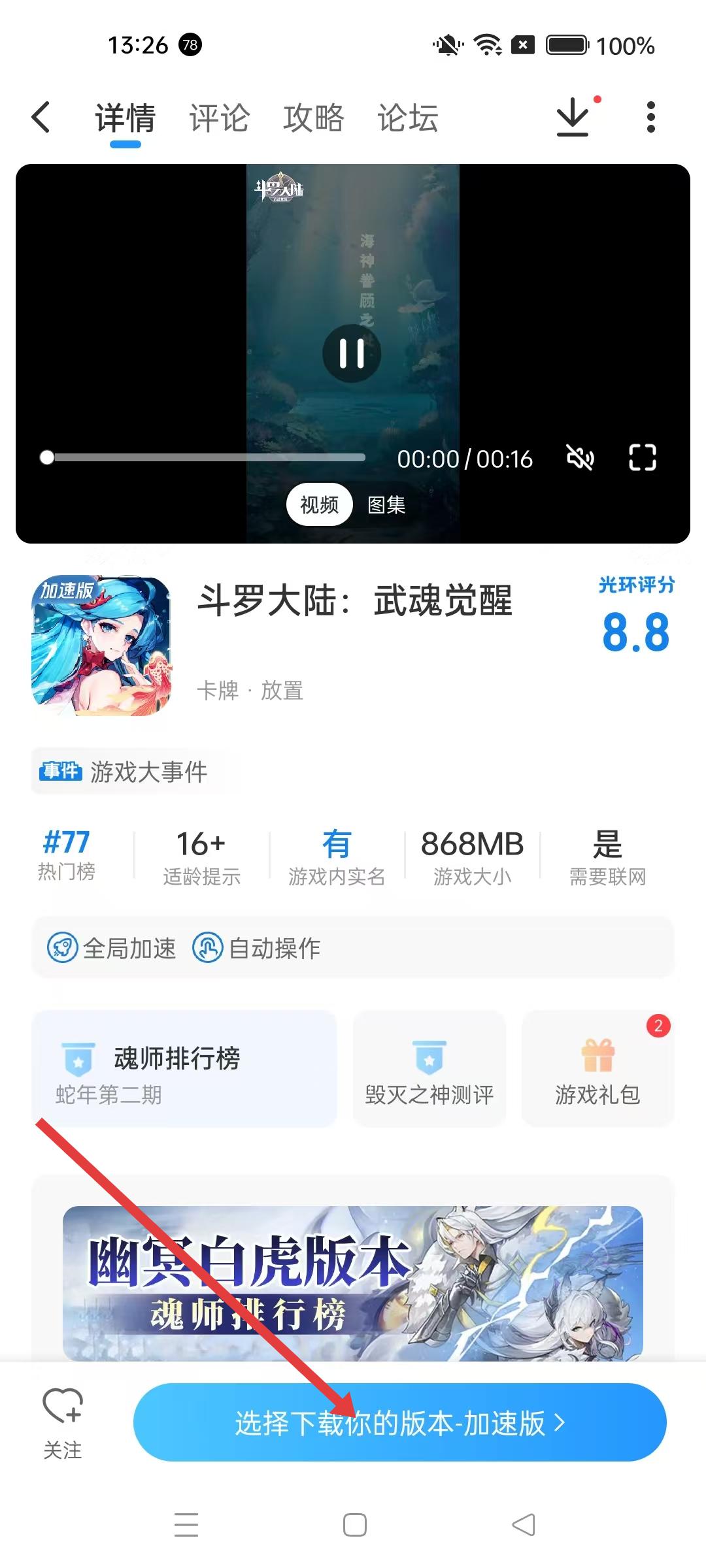This screenshot has height=1568, width=706.
Task: Tap 选择下载你的版本-加速版 button
Action: pos(399,1422)
